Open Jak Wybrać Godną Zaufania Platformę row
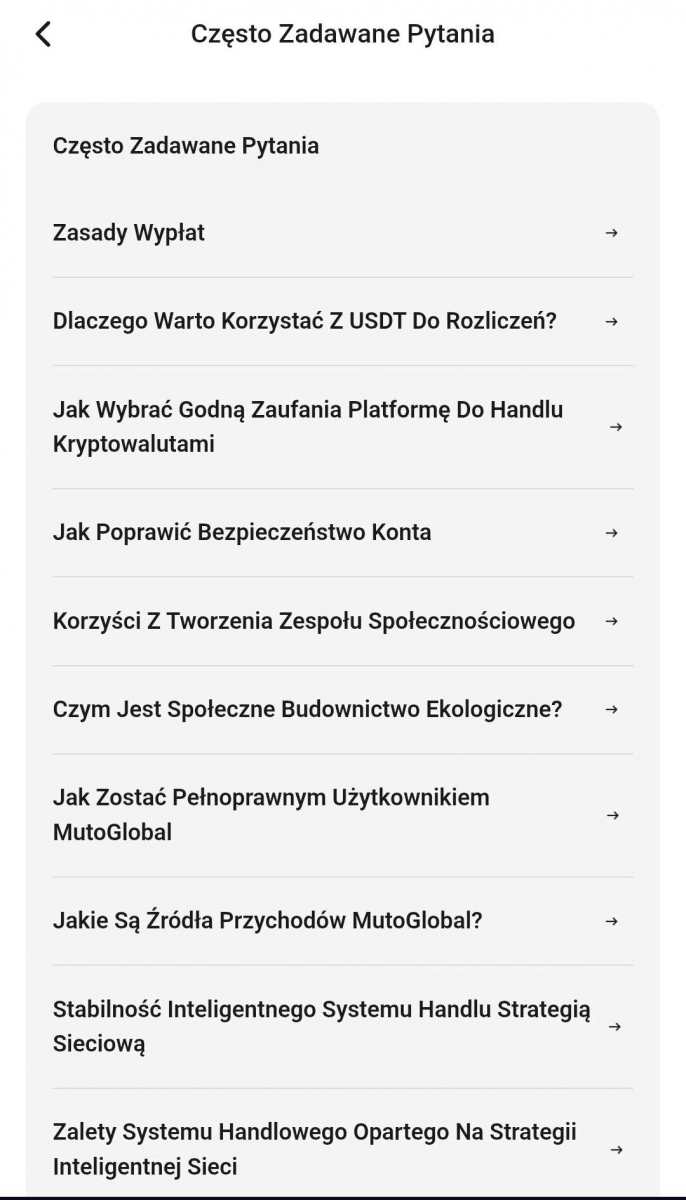Image resolution: width=686 pixels, height=1200 pixels. 342,427
